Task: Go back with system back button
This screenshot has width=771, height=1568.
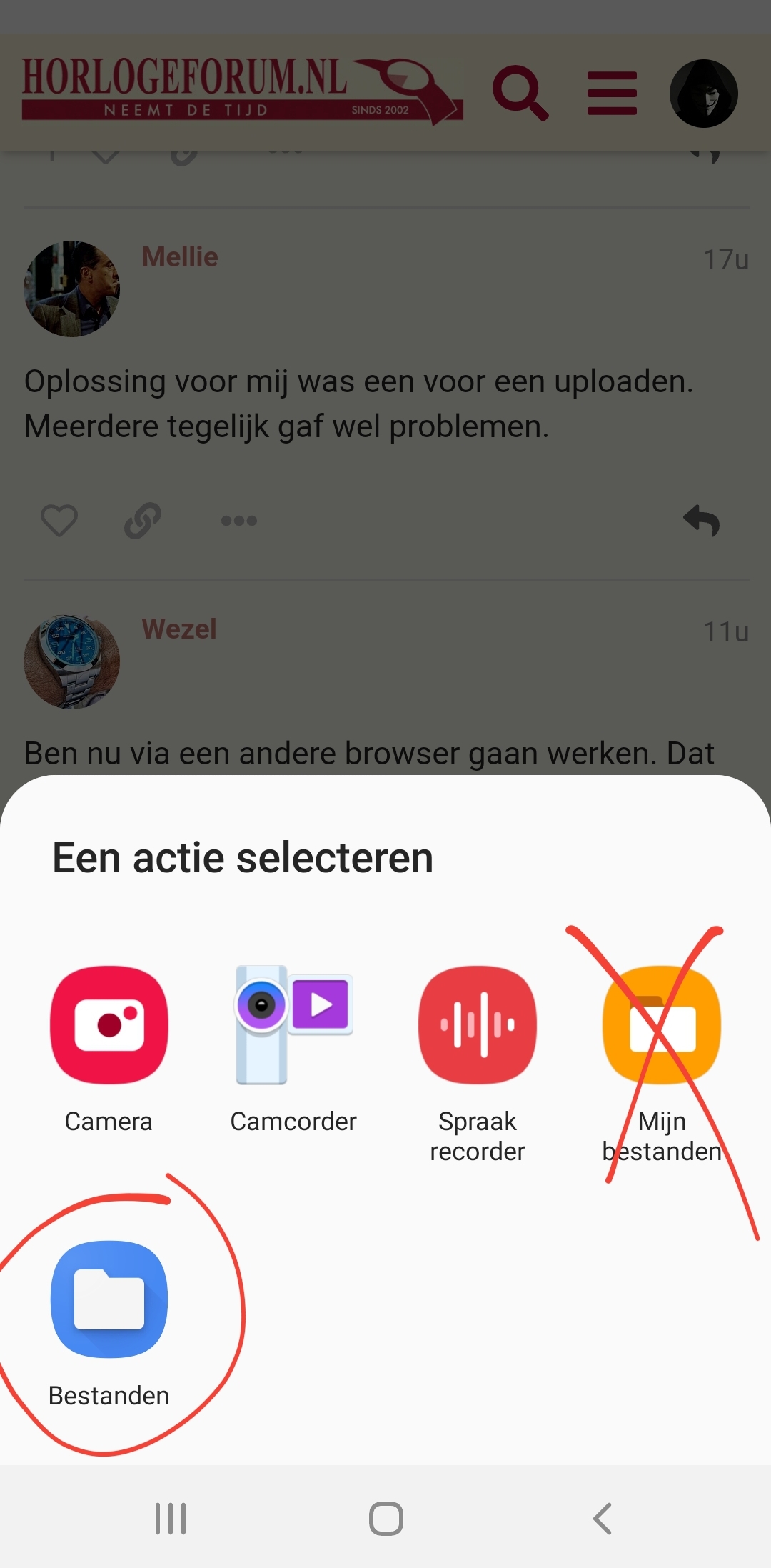Action: tap(602, 1518)
